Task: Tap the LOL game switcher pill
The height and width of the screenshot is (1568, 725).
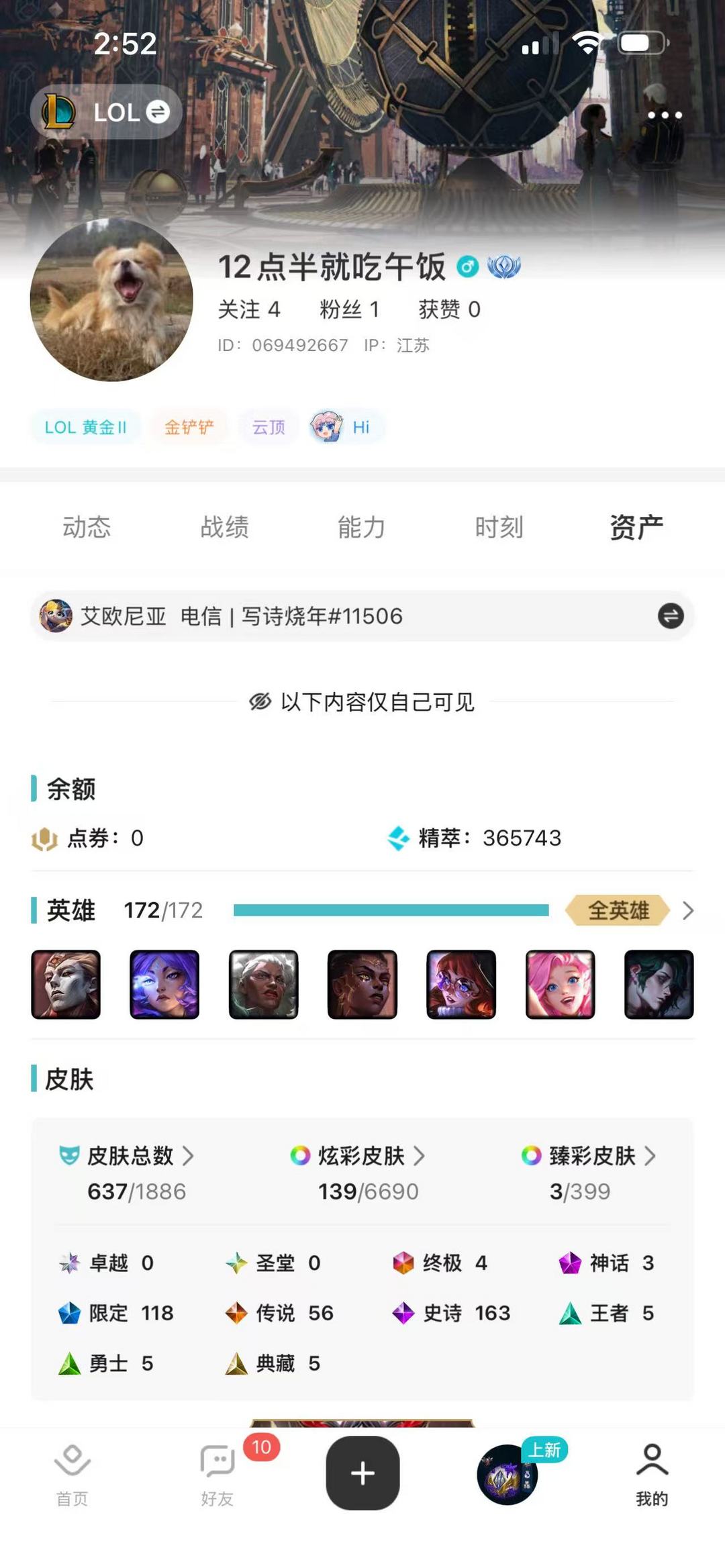Action: [x=106, y=112]
